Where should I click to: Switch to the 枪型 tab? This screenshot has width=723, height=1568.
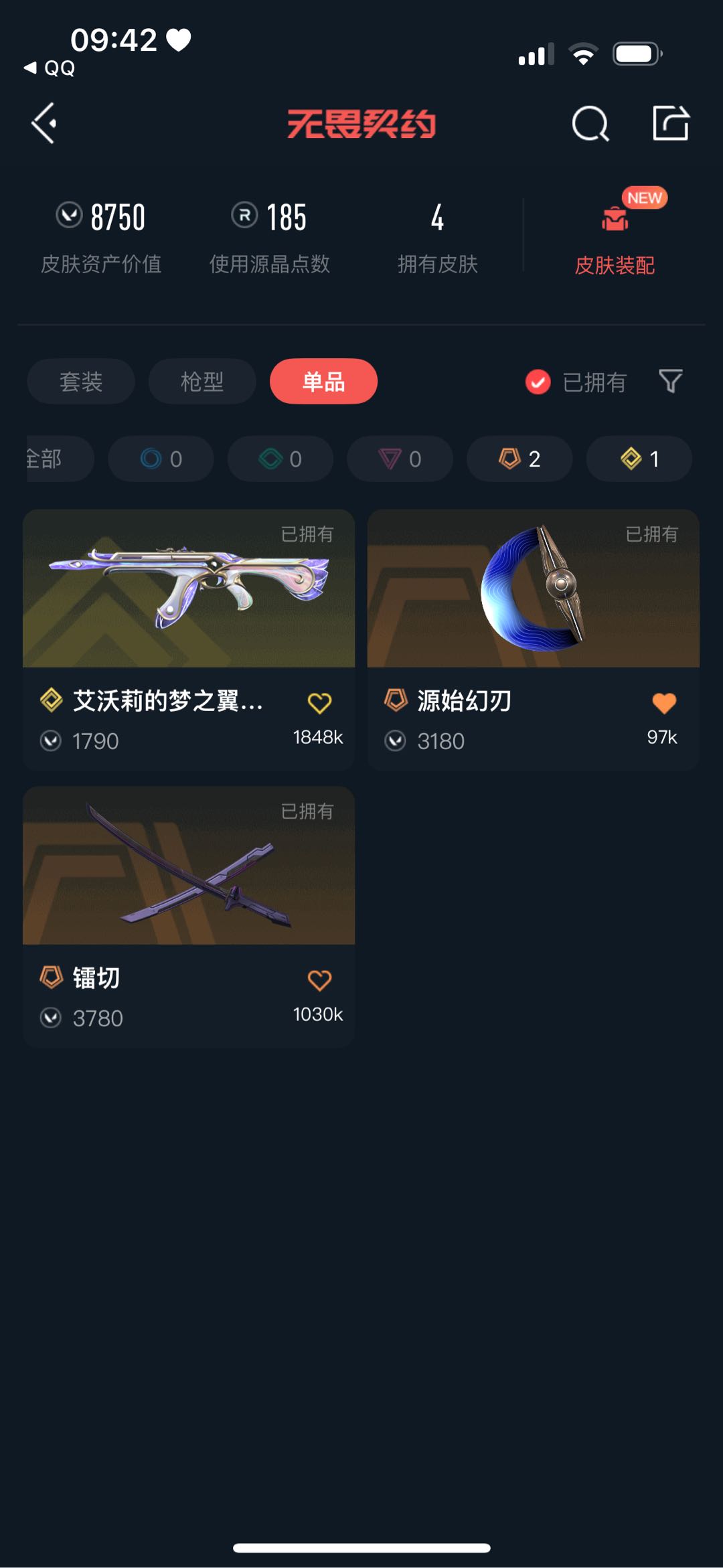click(x=202, y=382)
